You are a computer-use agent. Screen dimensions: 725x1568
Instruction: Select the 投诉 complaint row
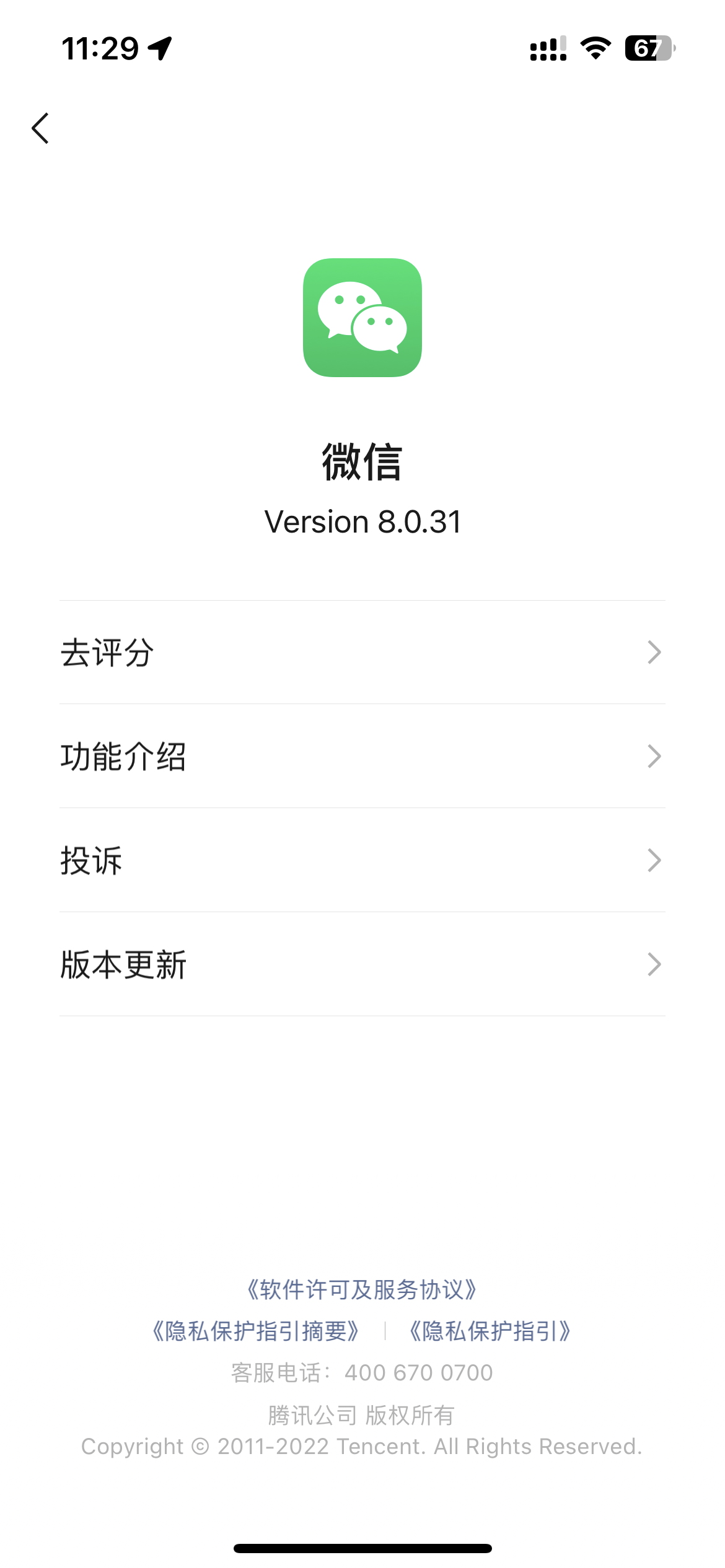(362, 860)
